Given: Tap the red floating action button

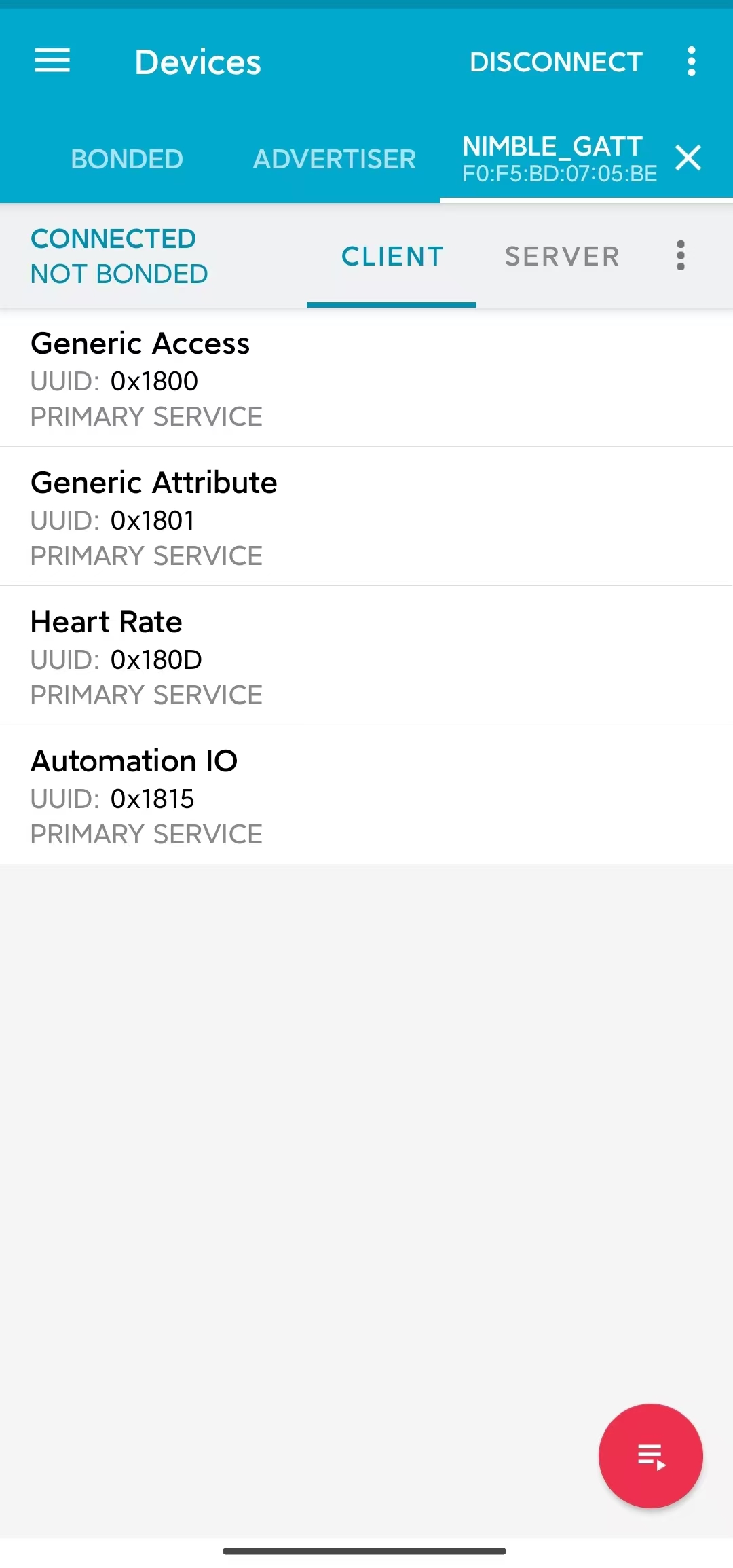Looking at the screenshot, I should coord(650,1455).
